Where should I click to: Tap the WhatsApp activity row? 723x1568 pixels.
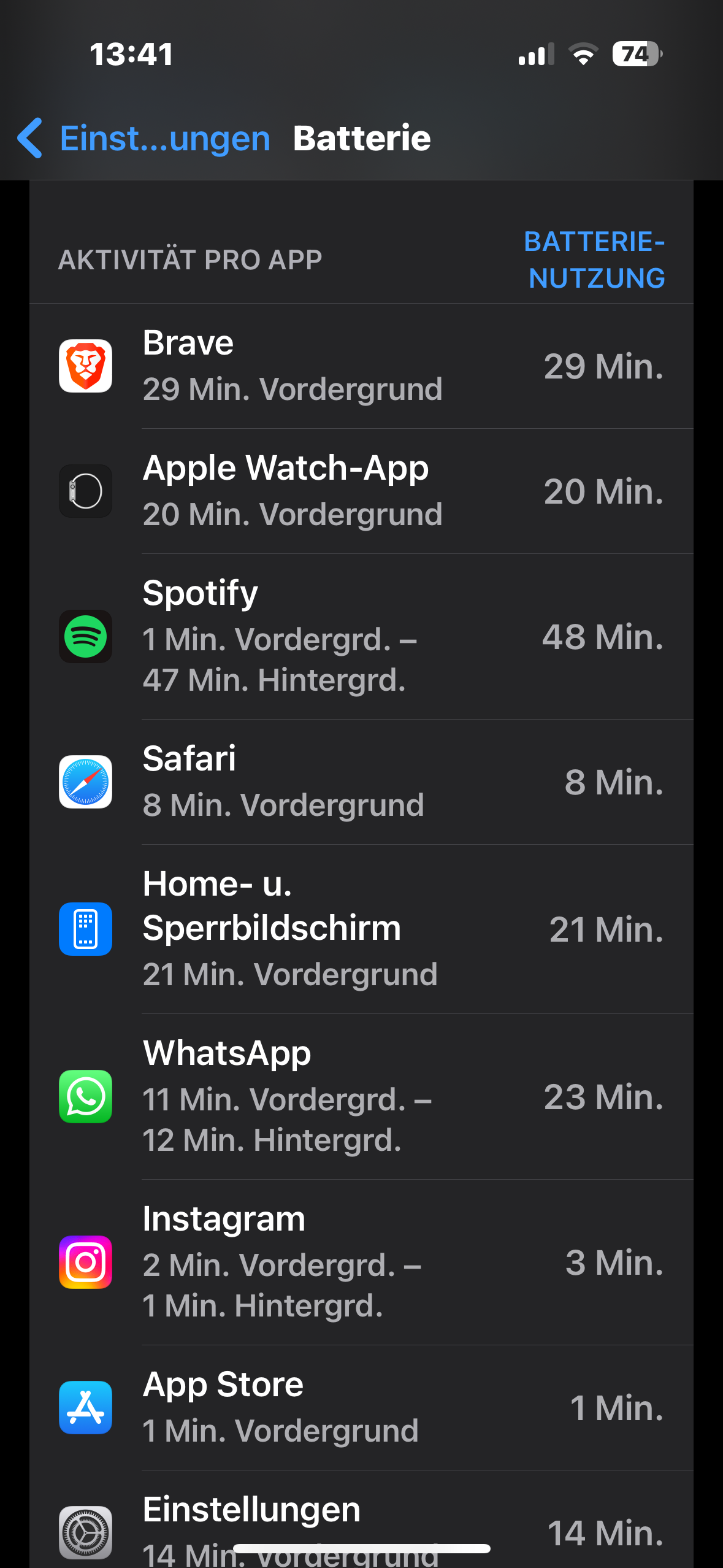[x=361, y=1097]
